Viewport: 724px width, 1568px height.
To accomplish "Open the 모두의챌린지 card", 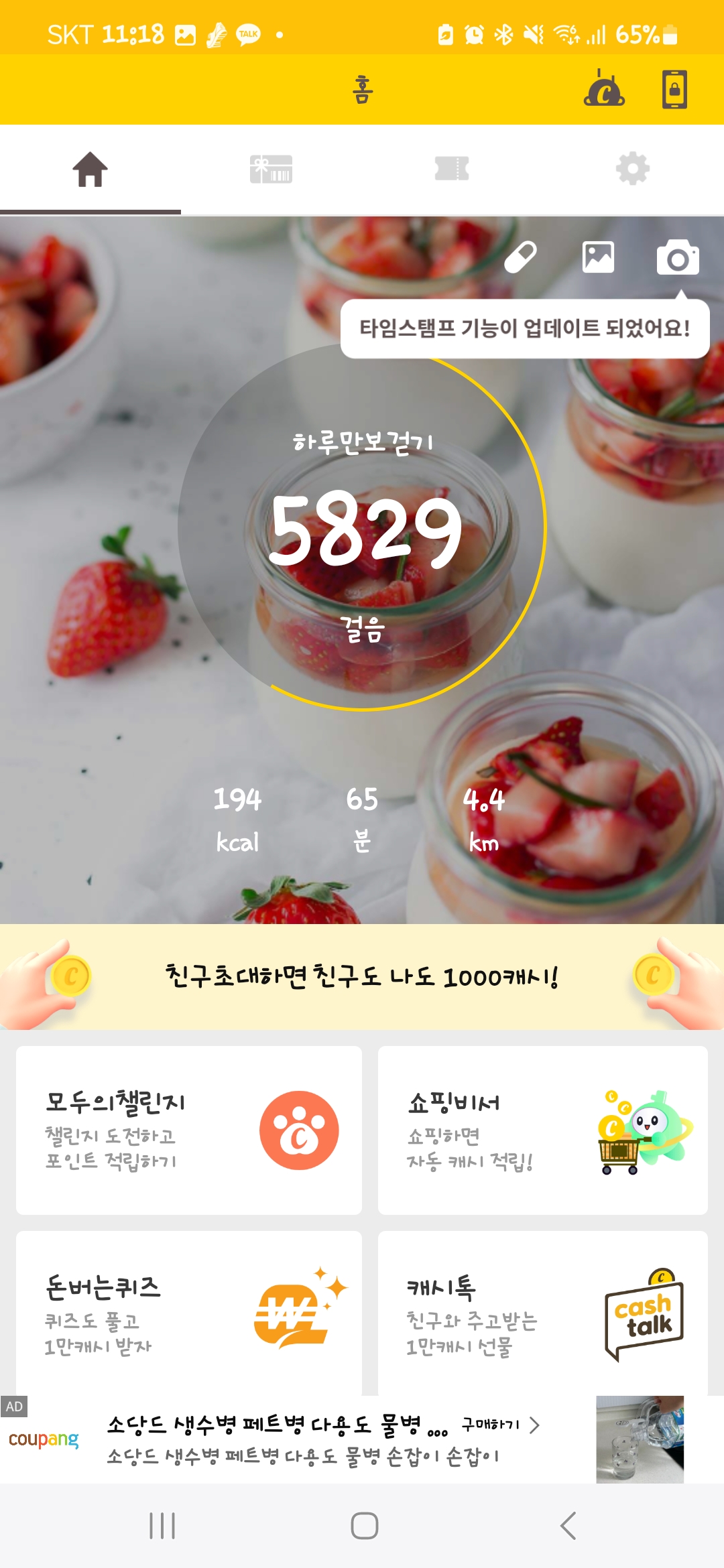I will tap(188, 1130).
